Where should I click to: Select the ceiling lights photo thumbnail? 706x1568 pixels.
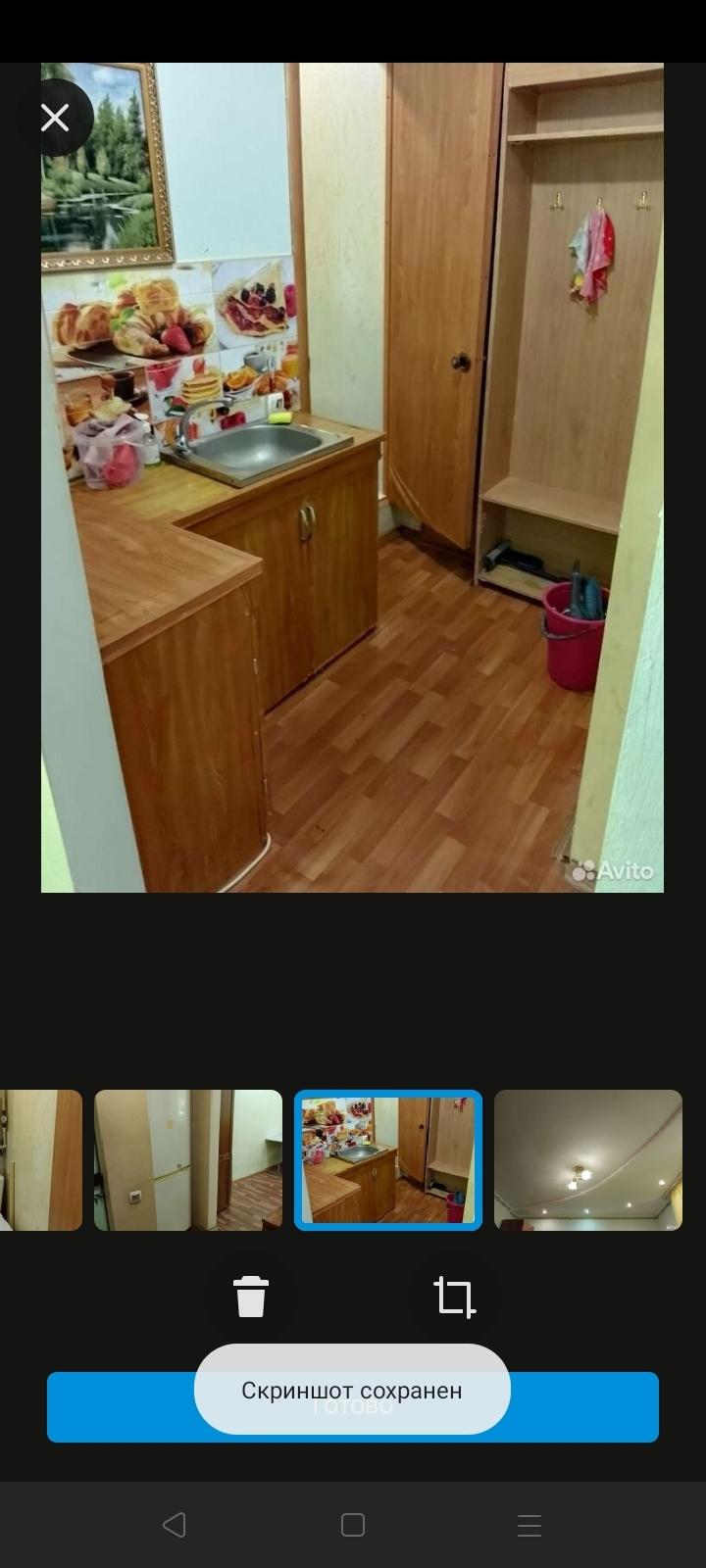pyautogui.click(x=587, y=1160)
